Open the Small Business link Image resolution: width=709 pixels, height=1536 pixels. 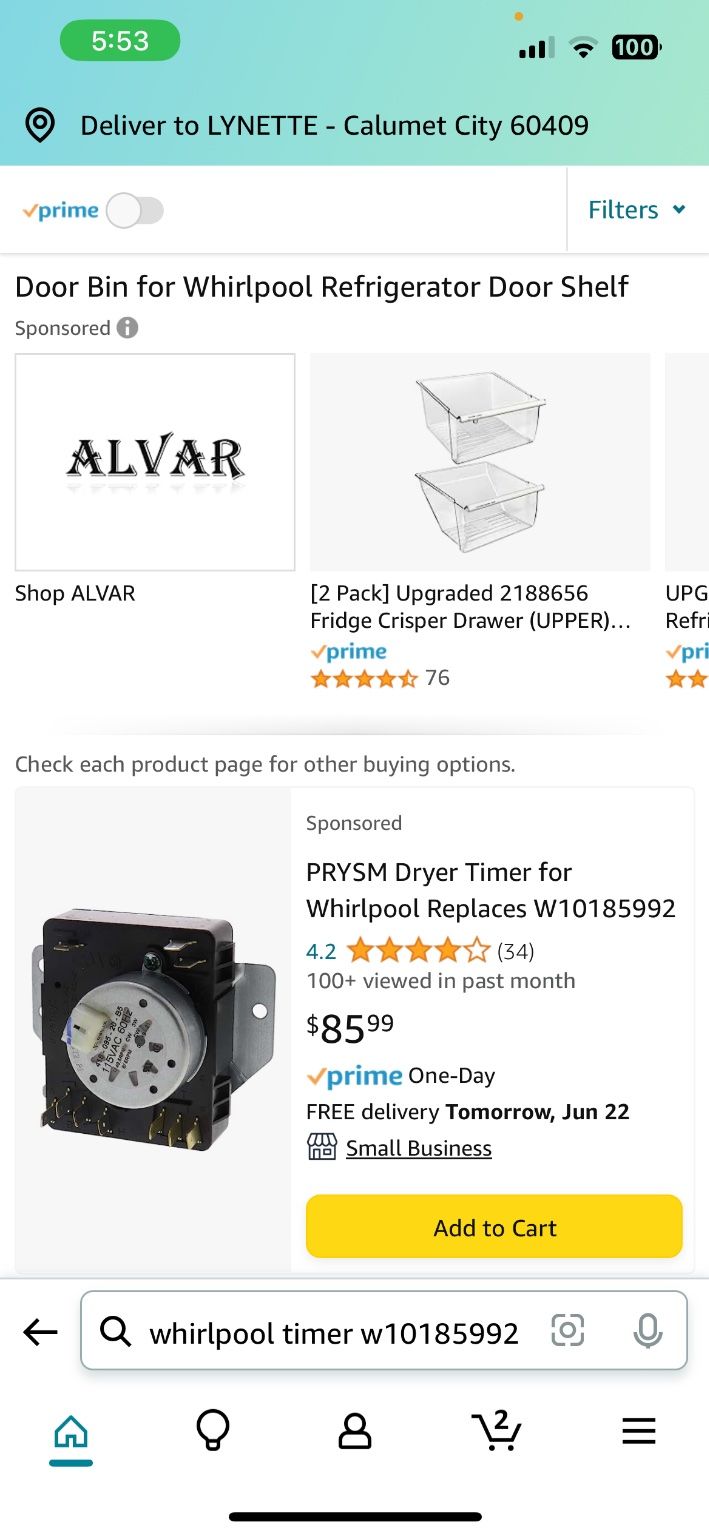pyautogui.click(x=418, y=1148)
